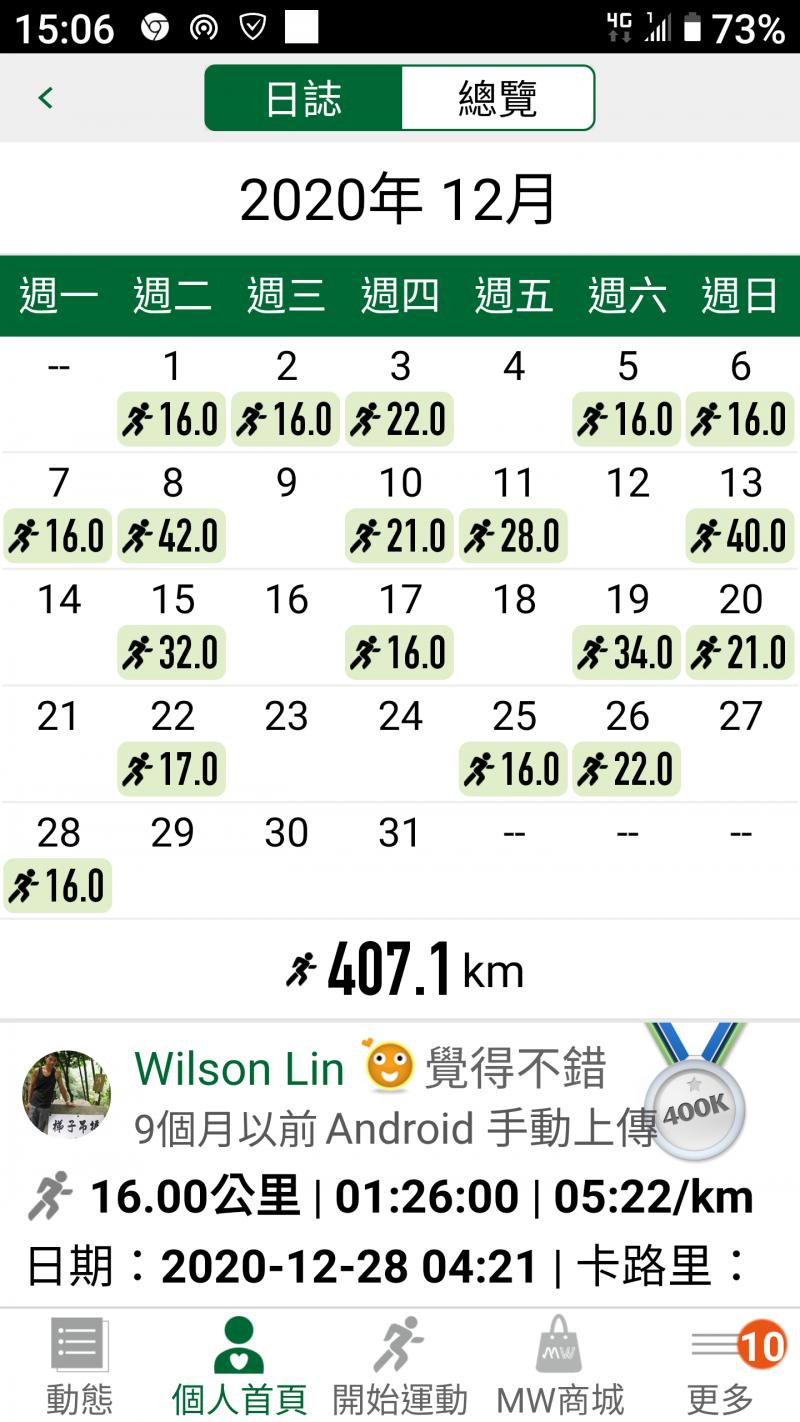Screen dimensions: 800x1422
Task: Switch to the 總覽 overview tab
Action: point(497,98)
